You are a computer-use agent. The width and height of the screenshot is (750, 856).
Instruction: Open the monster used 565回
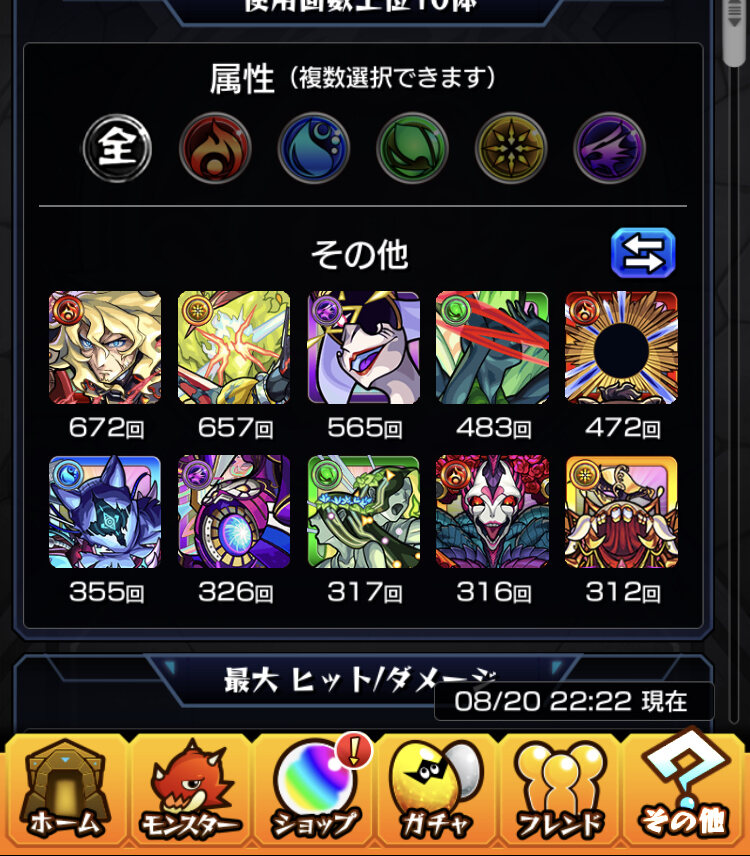(363, 347)
